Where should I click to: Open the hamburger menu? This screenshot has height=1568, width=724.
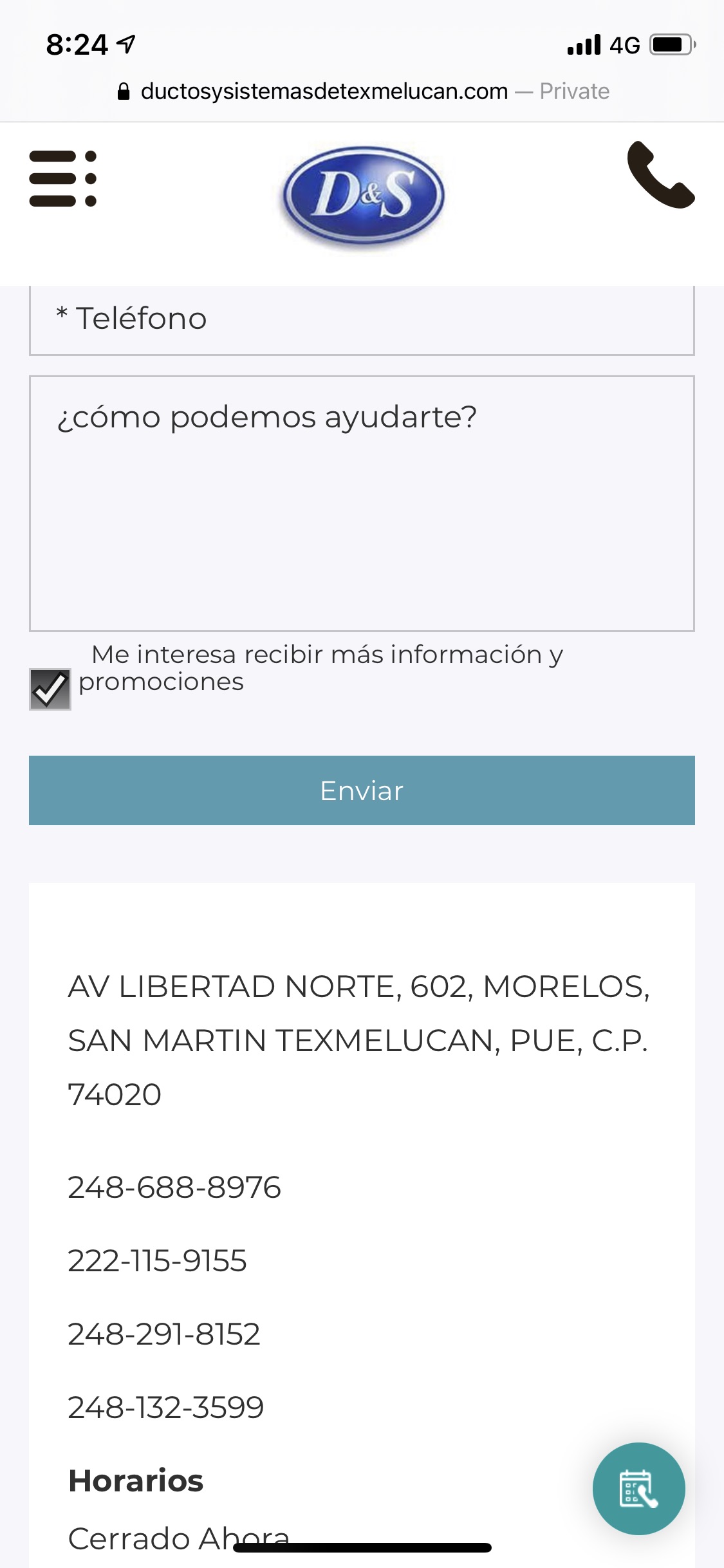(63, 178)
